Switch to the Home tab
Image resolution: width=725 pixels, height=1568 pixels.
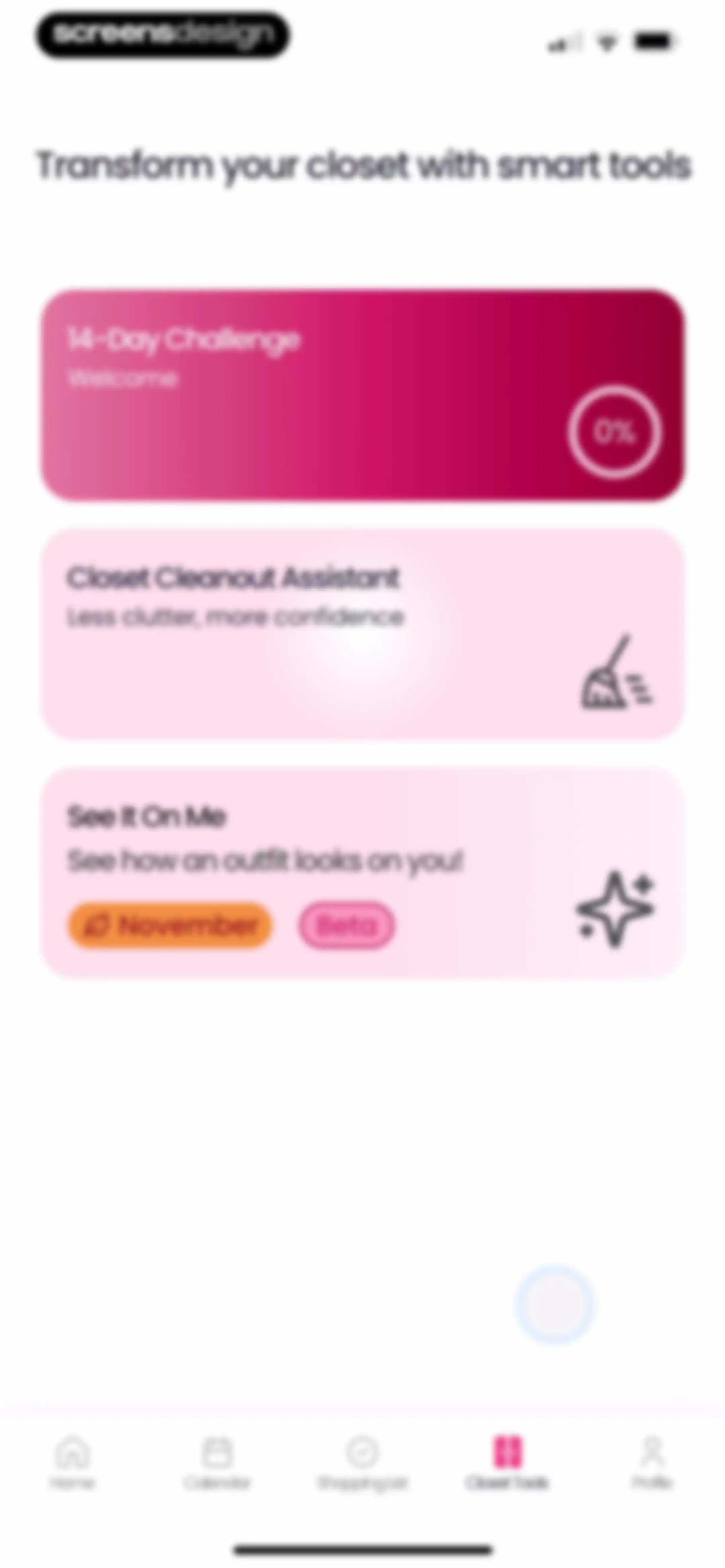[x=72, y=1462]
